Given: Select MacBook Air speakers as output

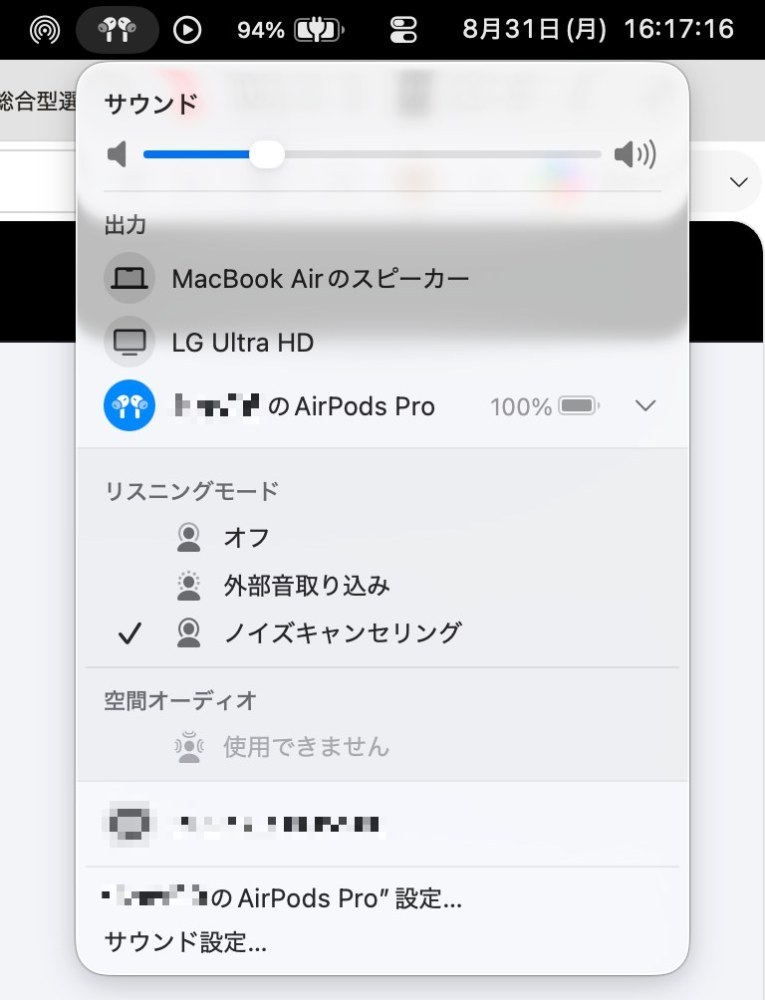Looking at the screenshot, I should (x=288, y=278).
